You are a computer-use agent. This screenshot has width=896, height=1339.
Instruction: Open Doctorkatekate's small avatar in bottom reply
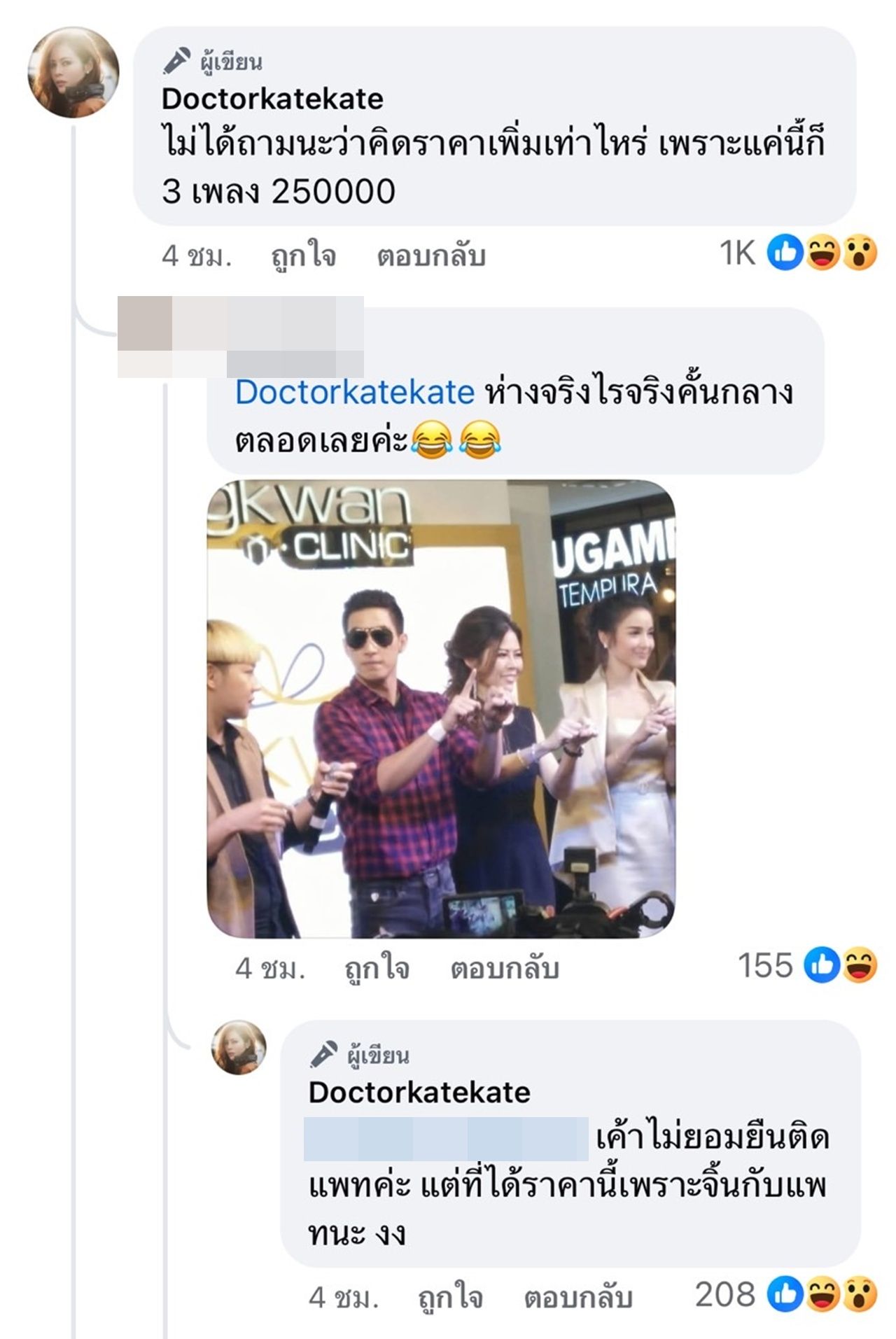[239, 1046]
